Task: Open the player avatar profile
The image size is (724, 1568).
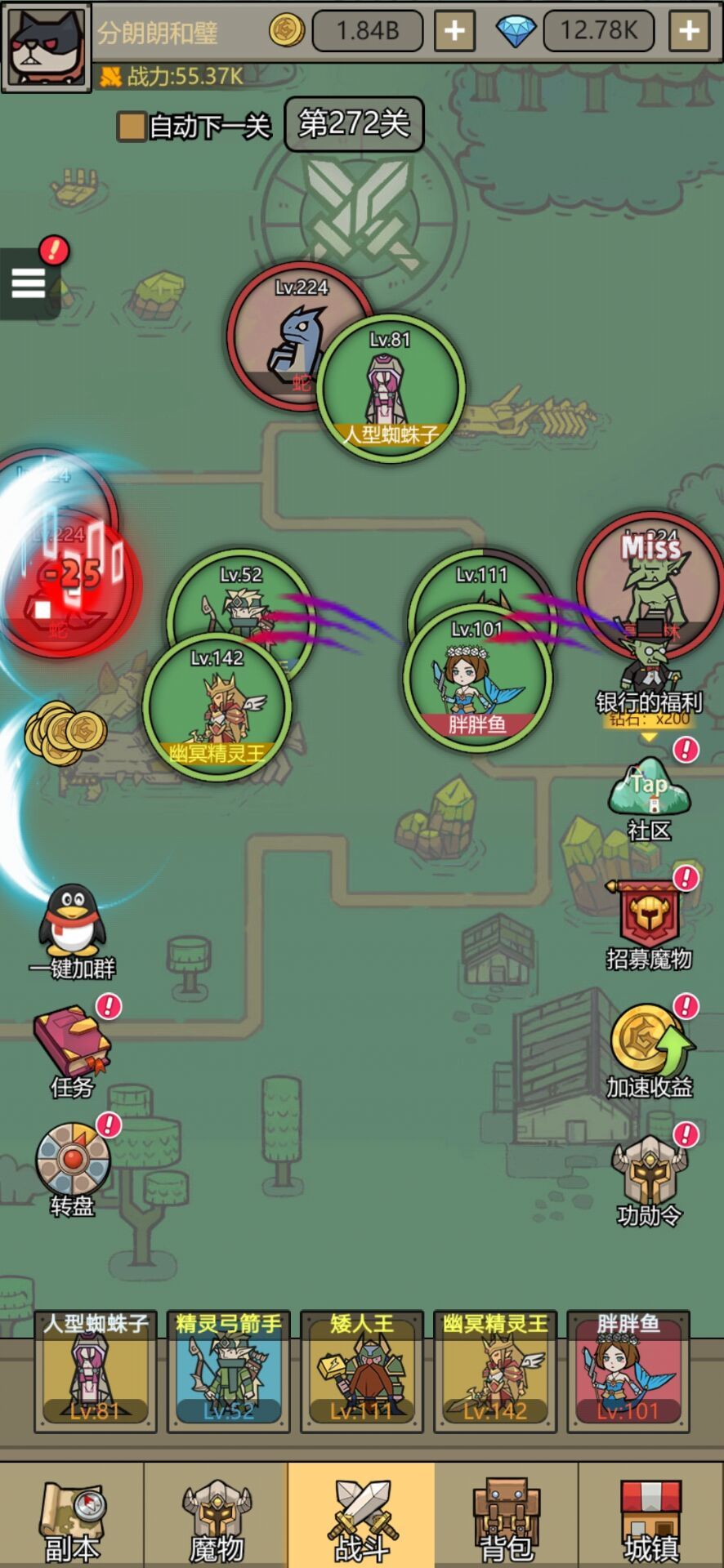Action: click(x=47, y=45)
